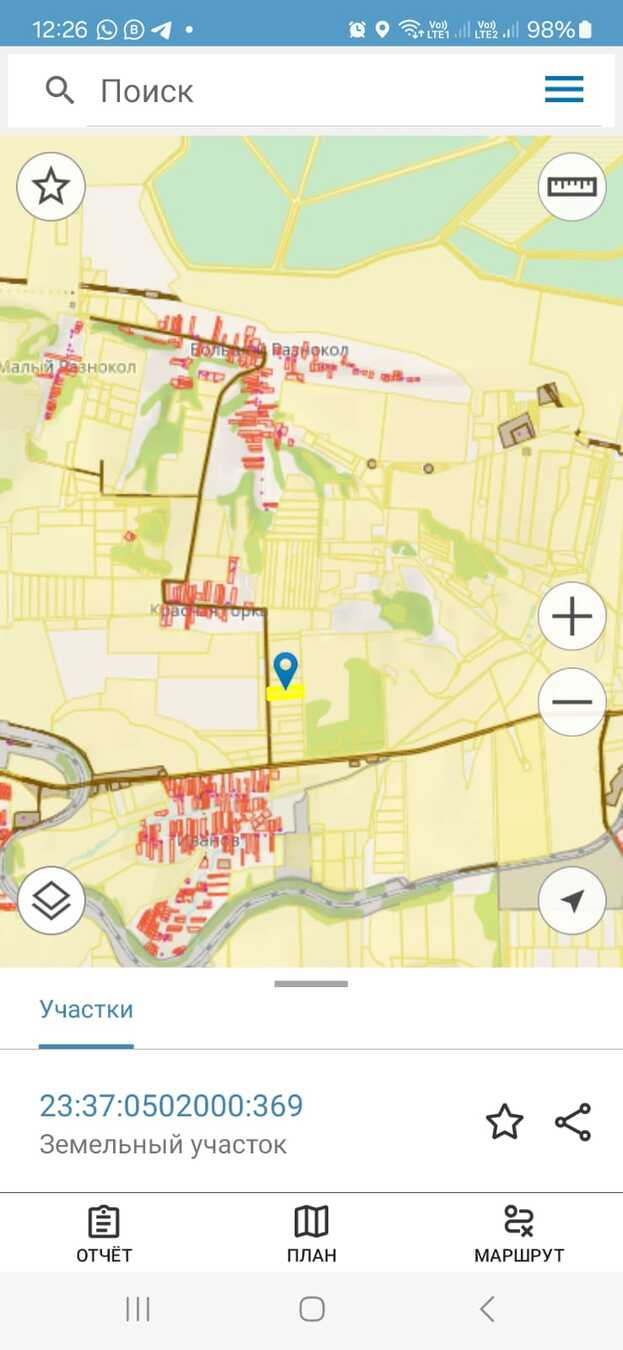Open the map layers selector
The width and height of the screenshot is (623, 1350).
pyautogui.click(x=51, y=900)
